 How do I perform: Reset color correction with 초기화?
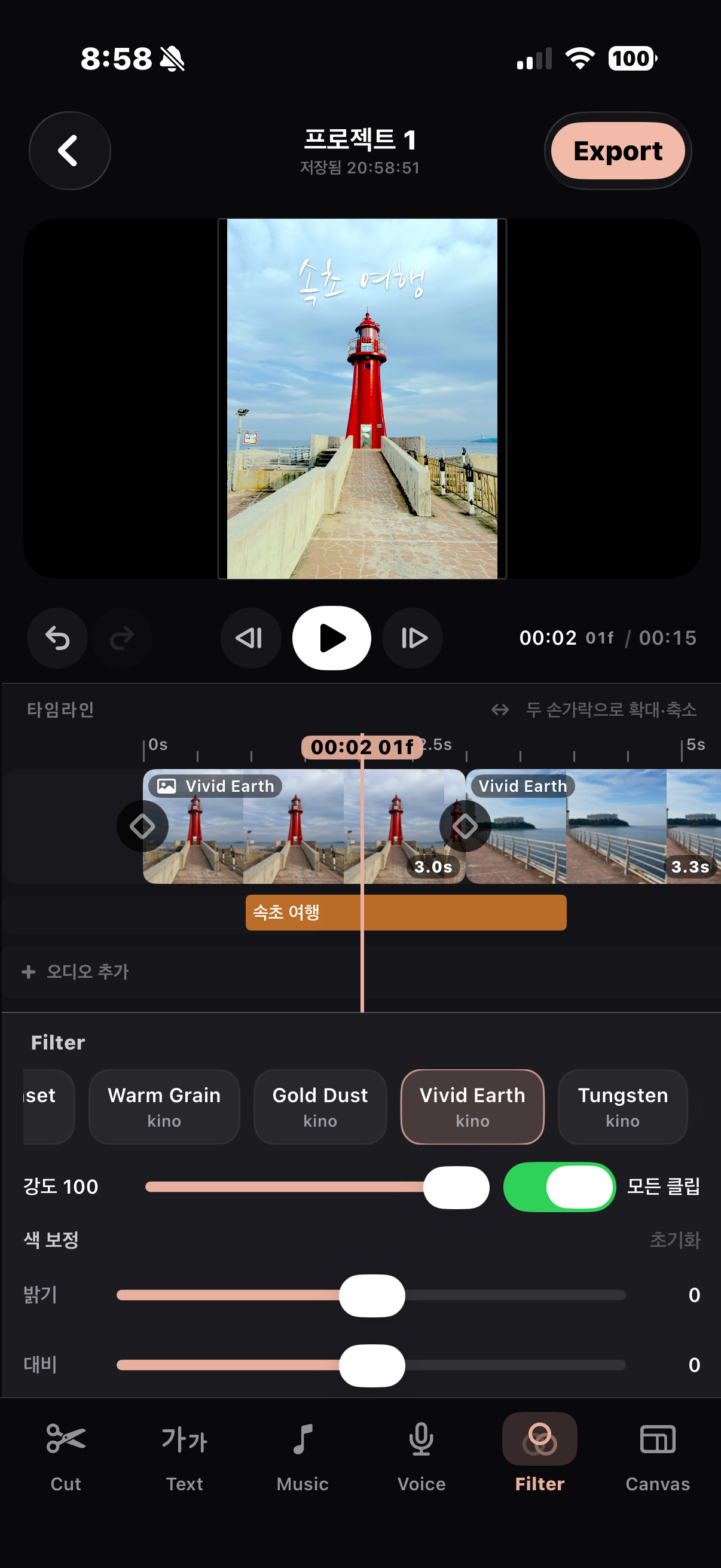tap(675, 1239)
